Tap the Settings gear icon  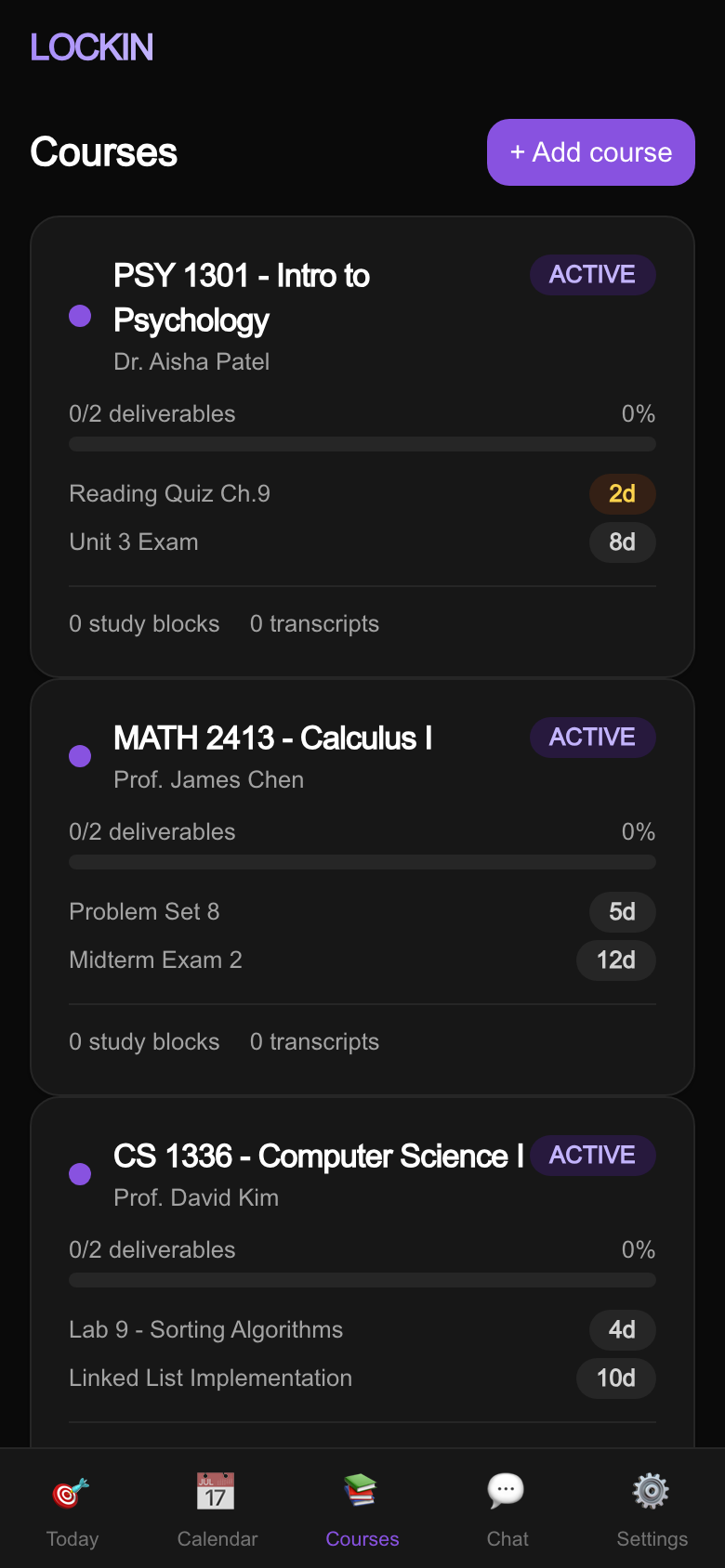(x=651, y=1491)
